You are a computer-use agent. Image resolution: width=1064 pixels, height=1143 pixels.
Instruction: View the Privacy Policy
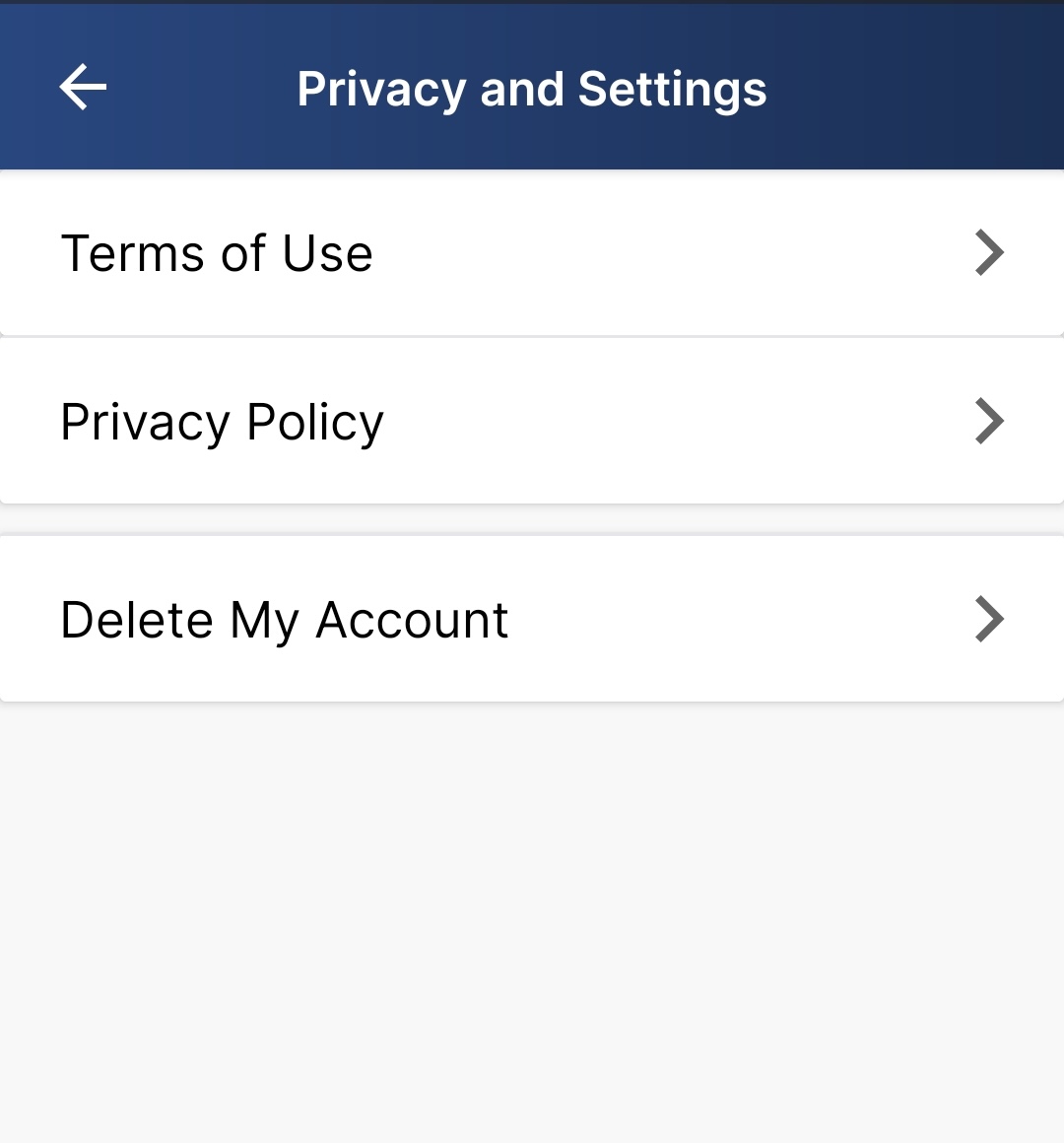[x=532, y=422]
